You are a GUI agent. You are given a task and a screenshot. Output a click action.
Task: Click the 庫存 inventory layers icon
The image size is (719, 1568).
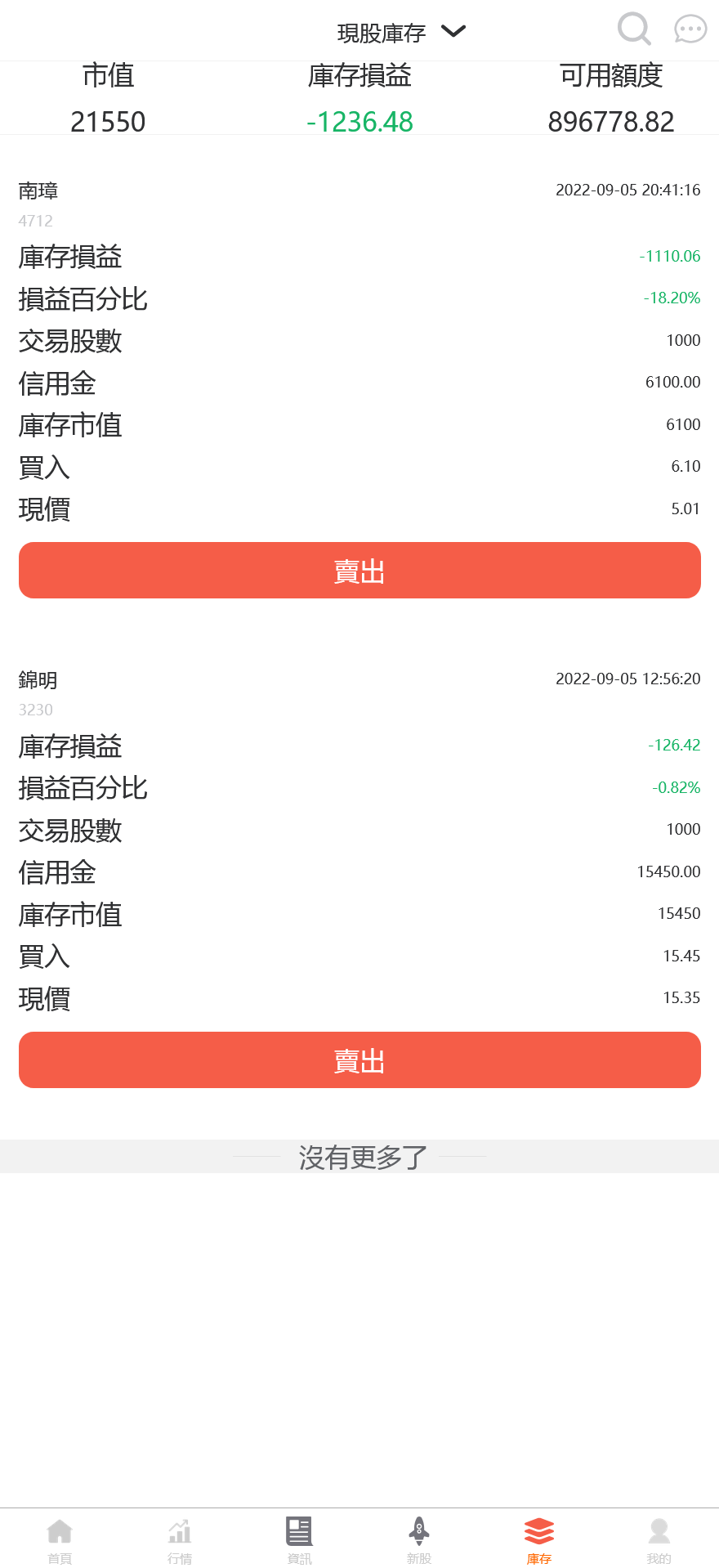(538, 1531)
